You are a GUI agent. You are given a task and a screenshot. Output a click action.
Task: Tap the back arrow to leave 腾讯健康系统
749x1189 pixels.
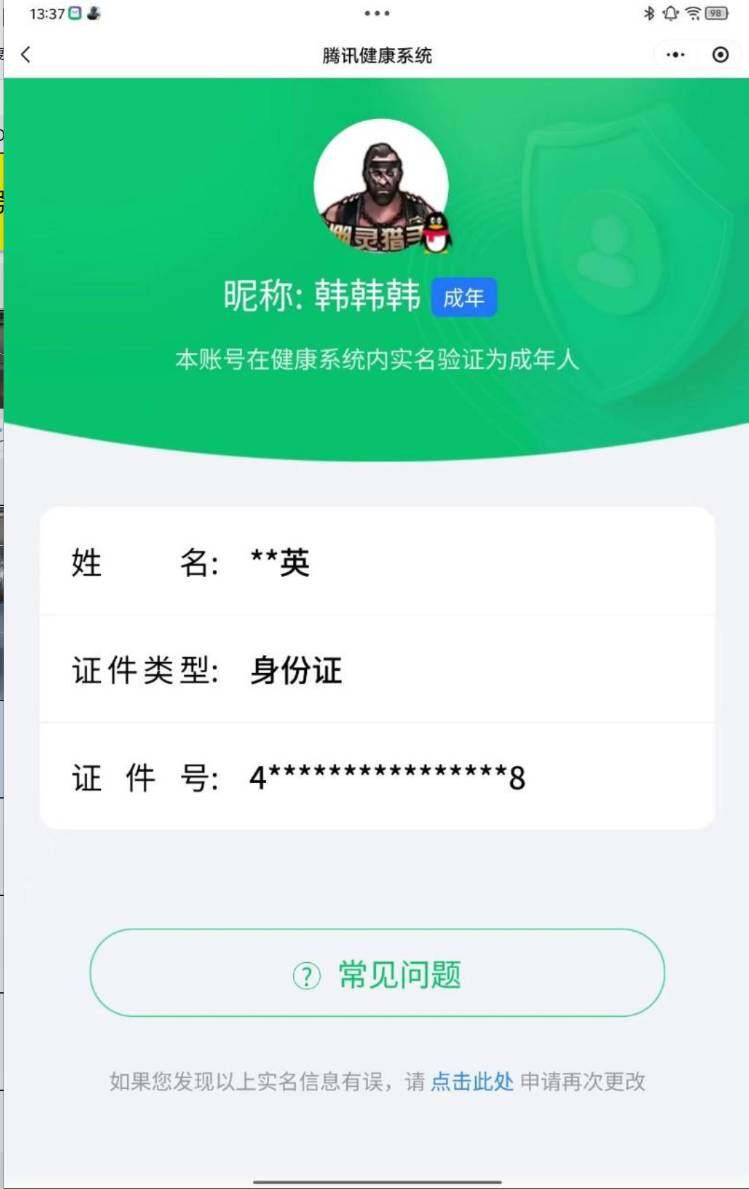pos(25,55)
